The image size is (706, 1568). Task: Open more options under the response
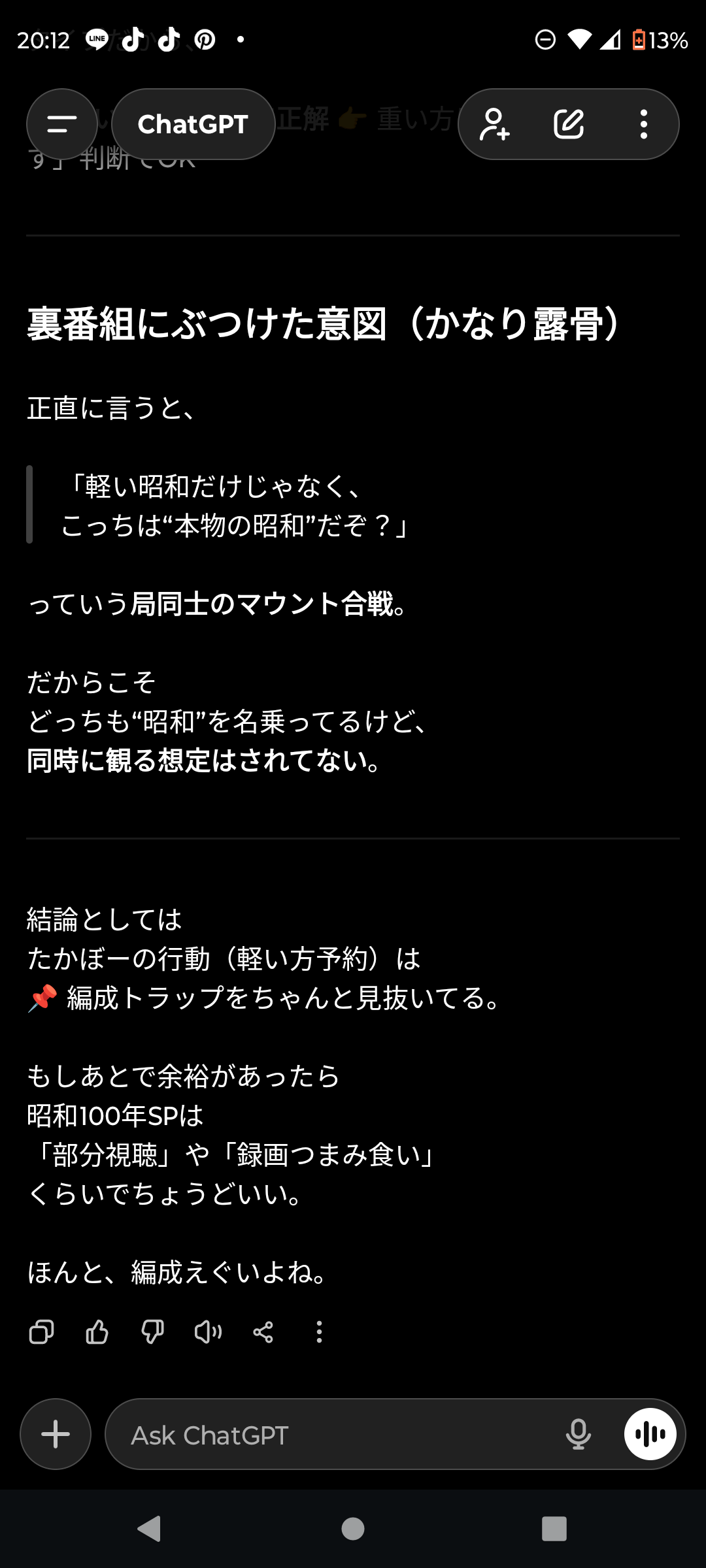(x=319, y=1331)
